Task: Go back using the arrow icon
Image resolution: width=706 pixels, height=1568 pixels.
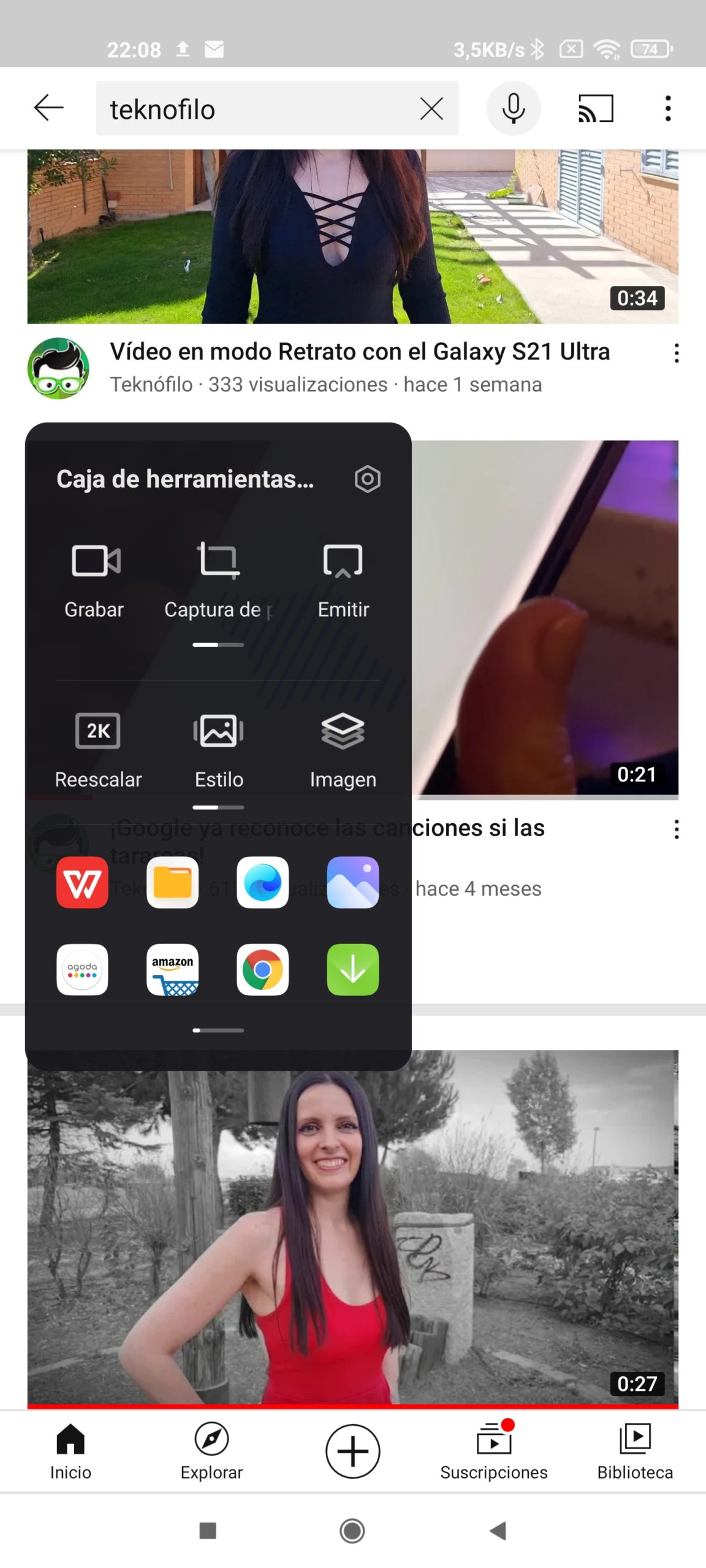Action: point(48,108)
